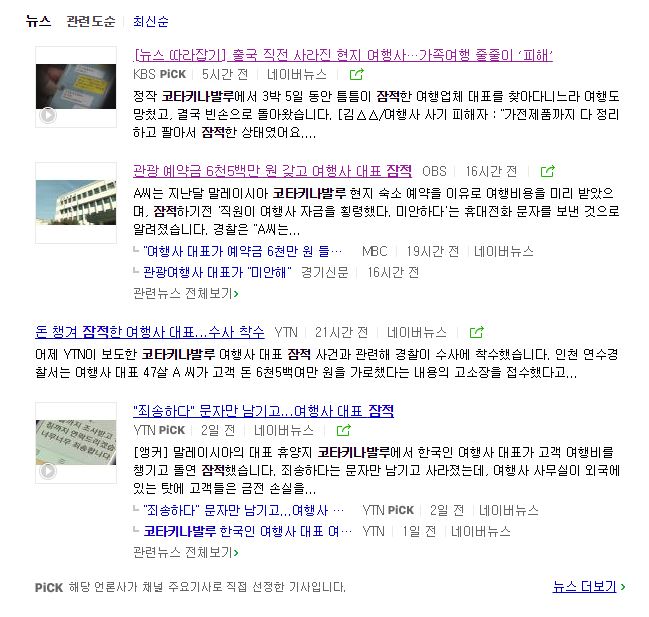Play KBS article video thumbnail
649x617 pixels.
[x=75, y=92]
